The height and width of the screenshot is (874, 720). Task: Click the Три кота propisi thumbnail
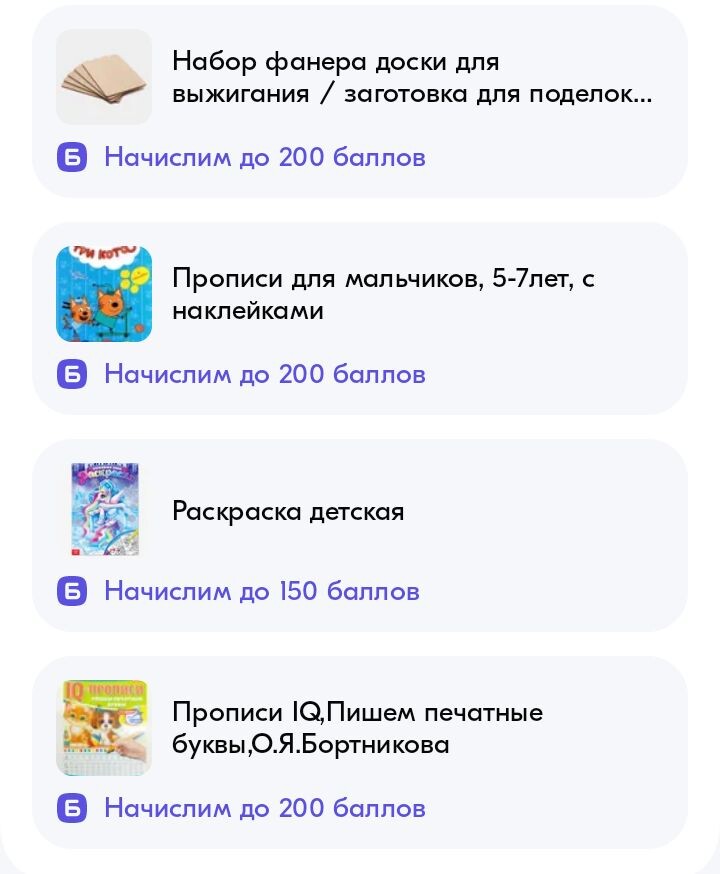(103, 294)
